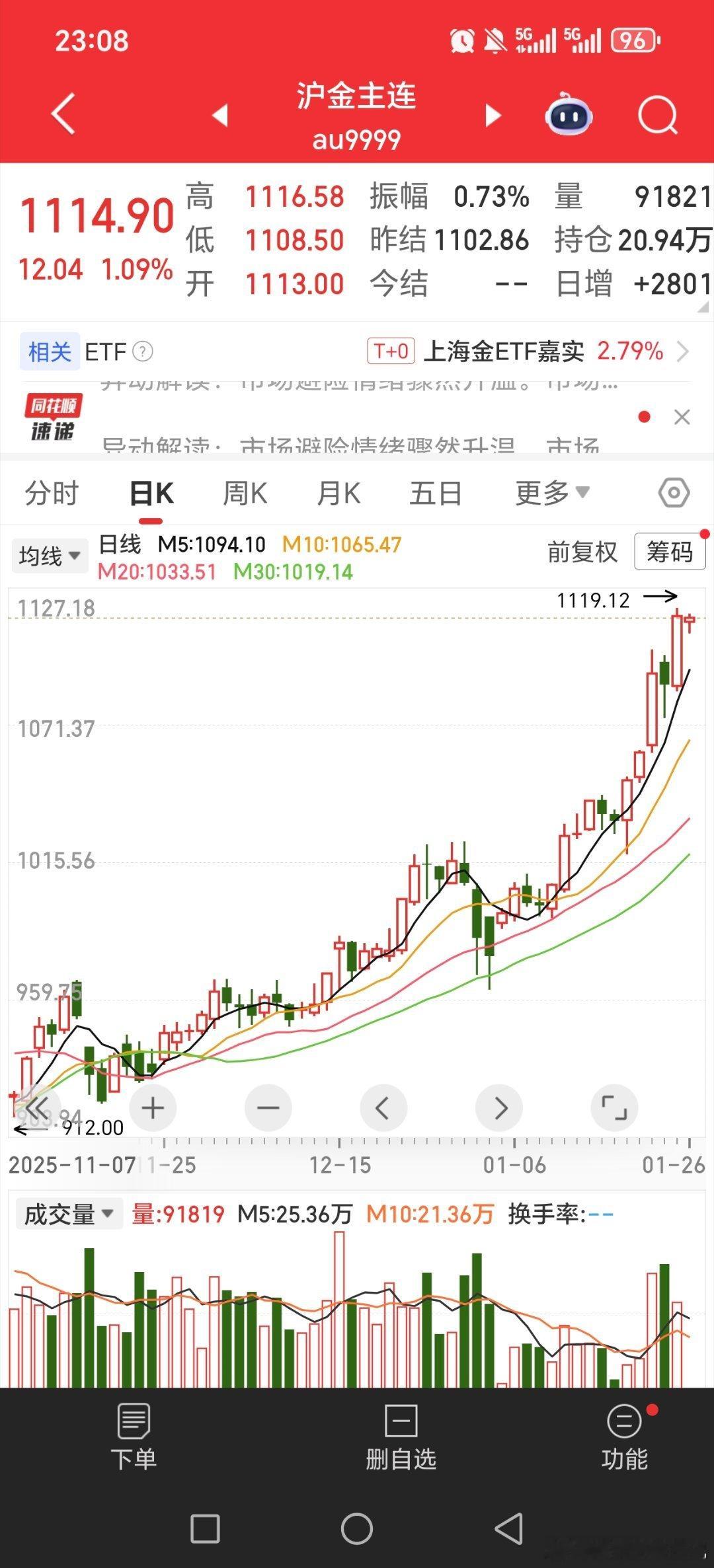
Task: Zoom out on the chart with minus icon
Action: [268, 1108]
